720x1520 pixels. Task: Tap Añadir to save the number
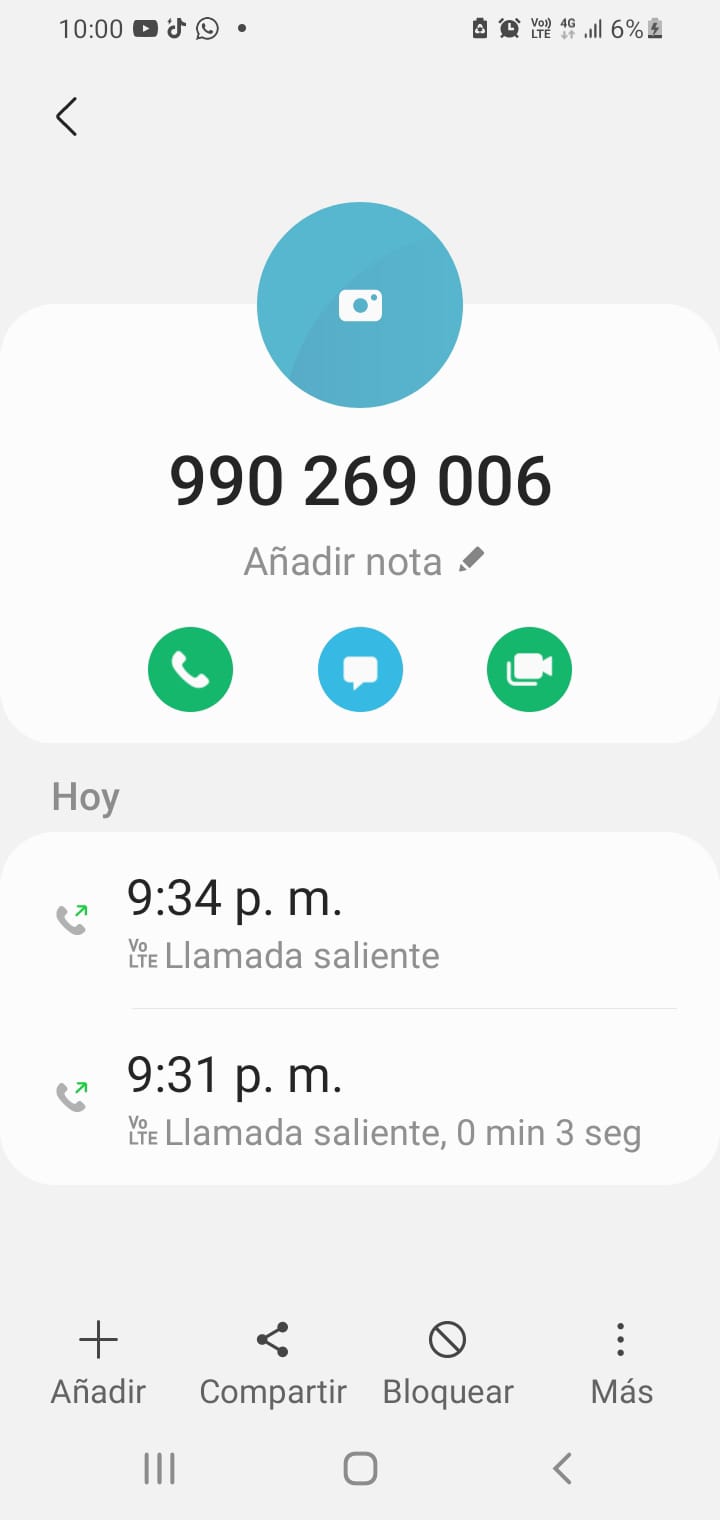point(98,1361)
